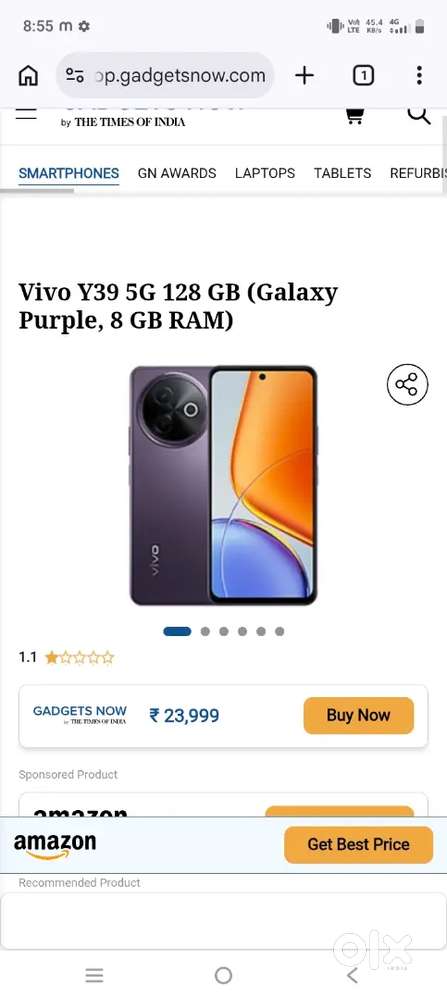Open the browser overflow menu

(x=419, y=75)
